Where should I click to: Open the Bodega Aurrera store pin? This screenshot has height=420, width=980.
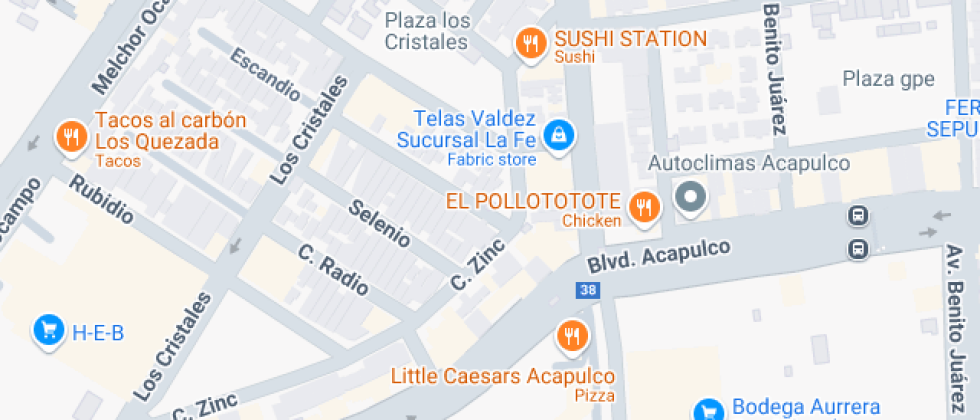point(709,411)
